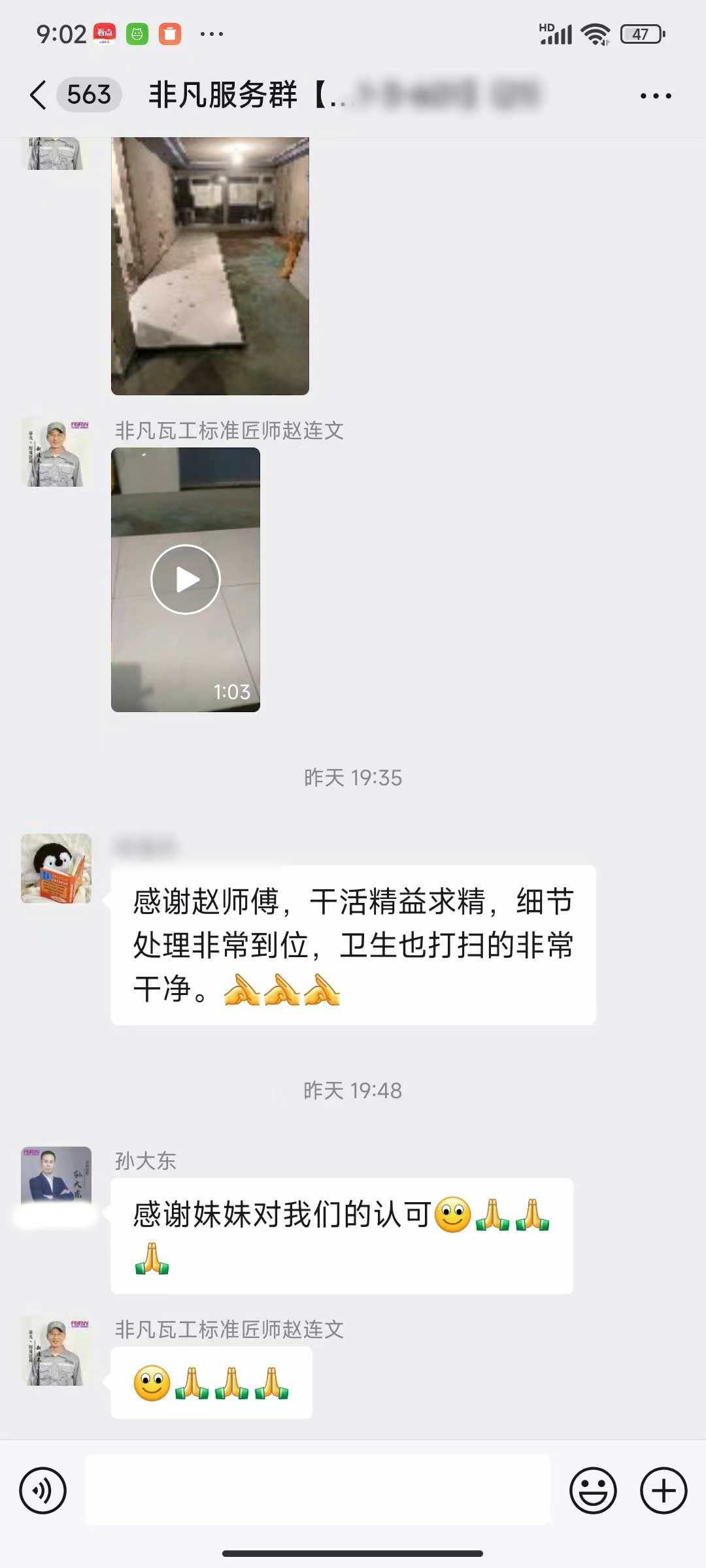Screen dimensions: 706x1568
Task: Open the group chat overflow menu
Action: tap(656, 96)
